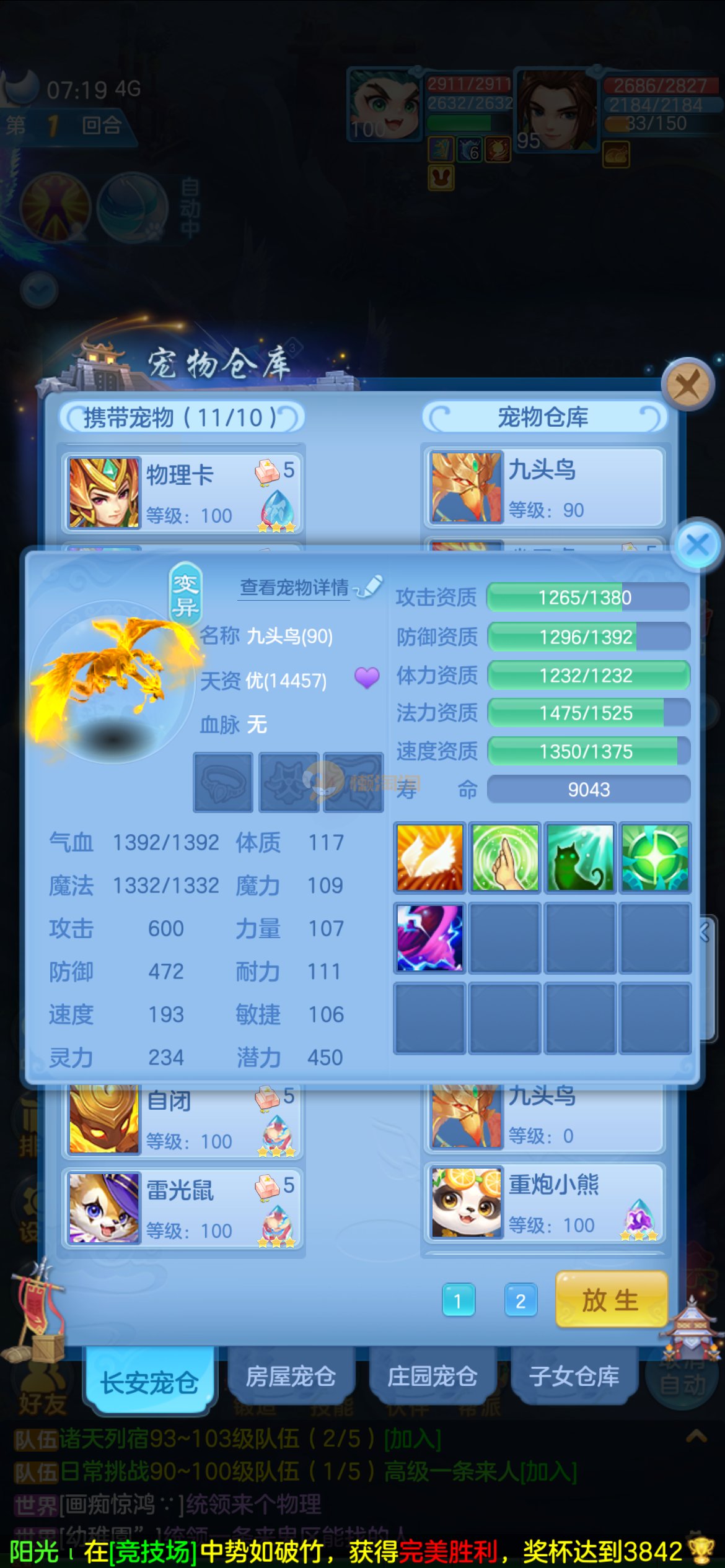The width and height of the screenshot is (725, 1568).
Task: Close the pet warehouse window
Action: [x=687, y=386]
